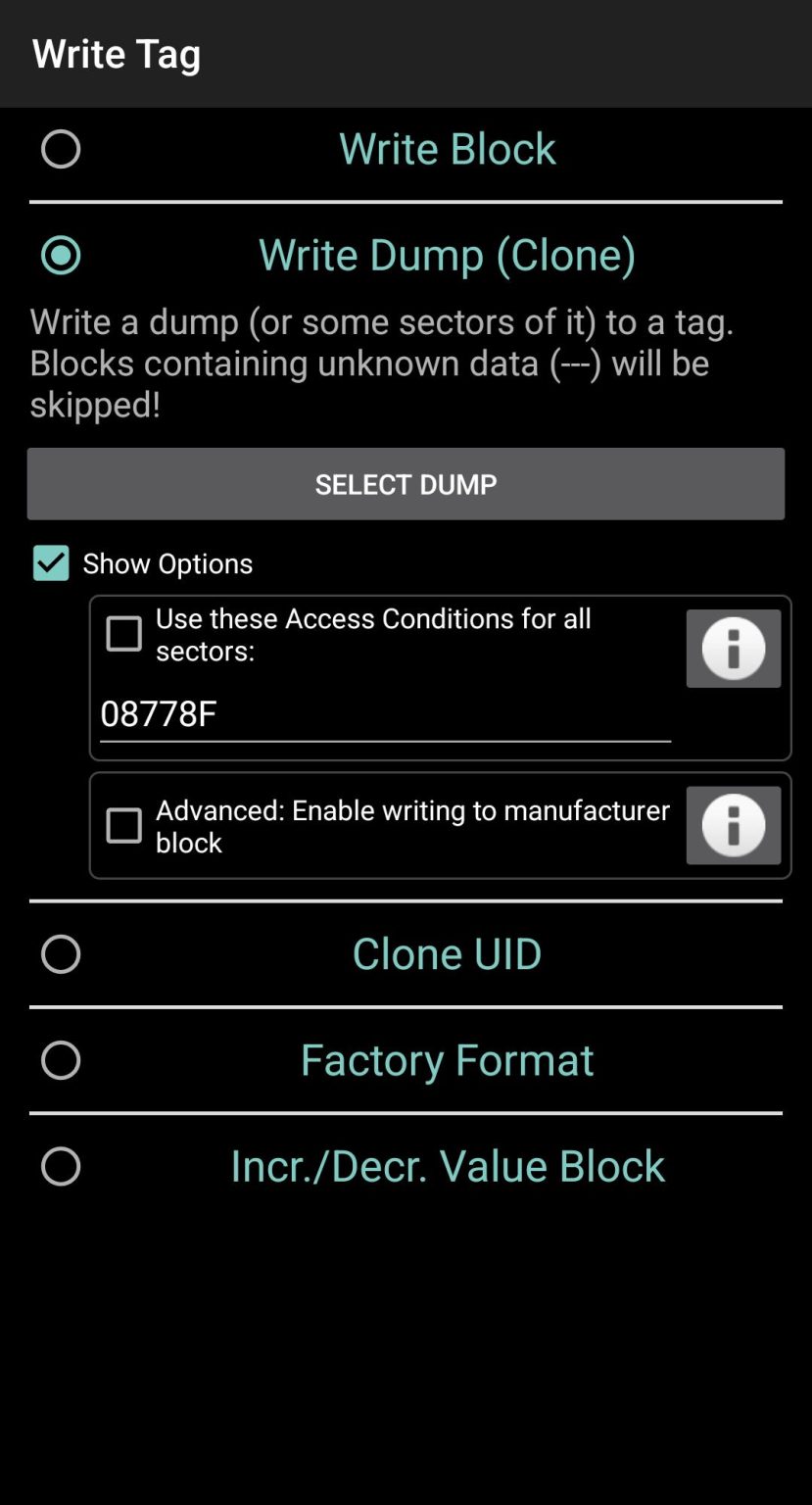Select Factory Format mode
Viewport: 812px width, 1505px height.
click(61, 1059)
